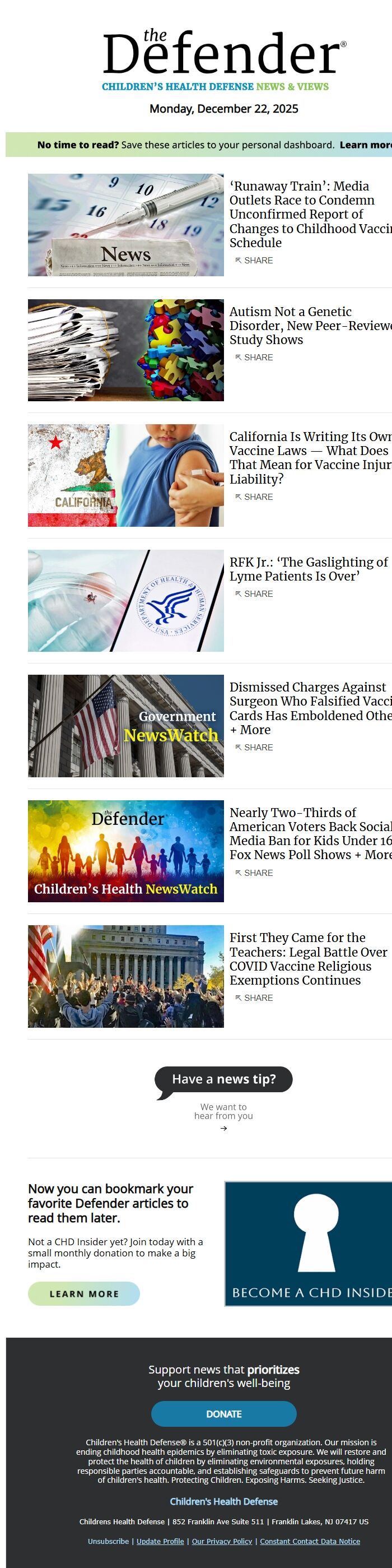
Task: Share the COVID vaccine religious exemptions article
Action: [254, 998]
